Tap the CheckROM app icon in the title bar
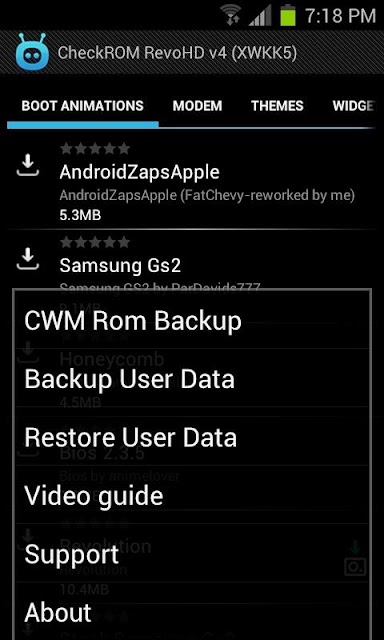The width and height of the screenshot is (384, 640). pos(32,52)
